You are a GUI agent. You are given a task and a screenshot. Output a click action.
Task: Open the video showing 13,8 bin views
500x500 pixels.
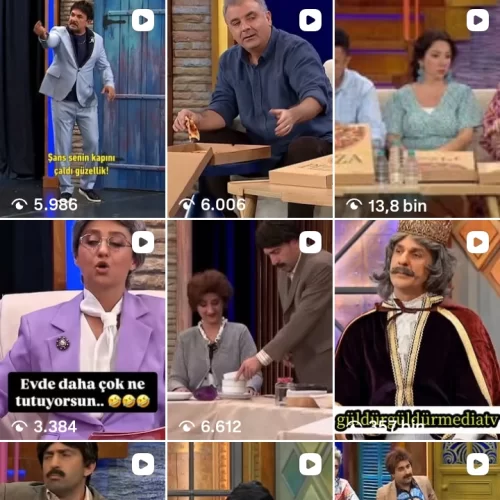(x=418, y=109)
